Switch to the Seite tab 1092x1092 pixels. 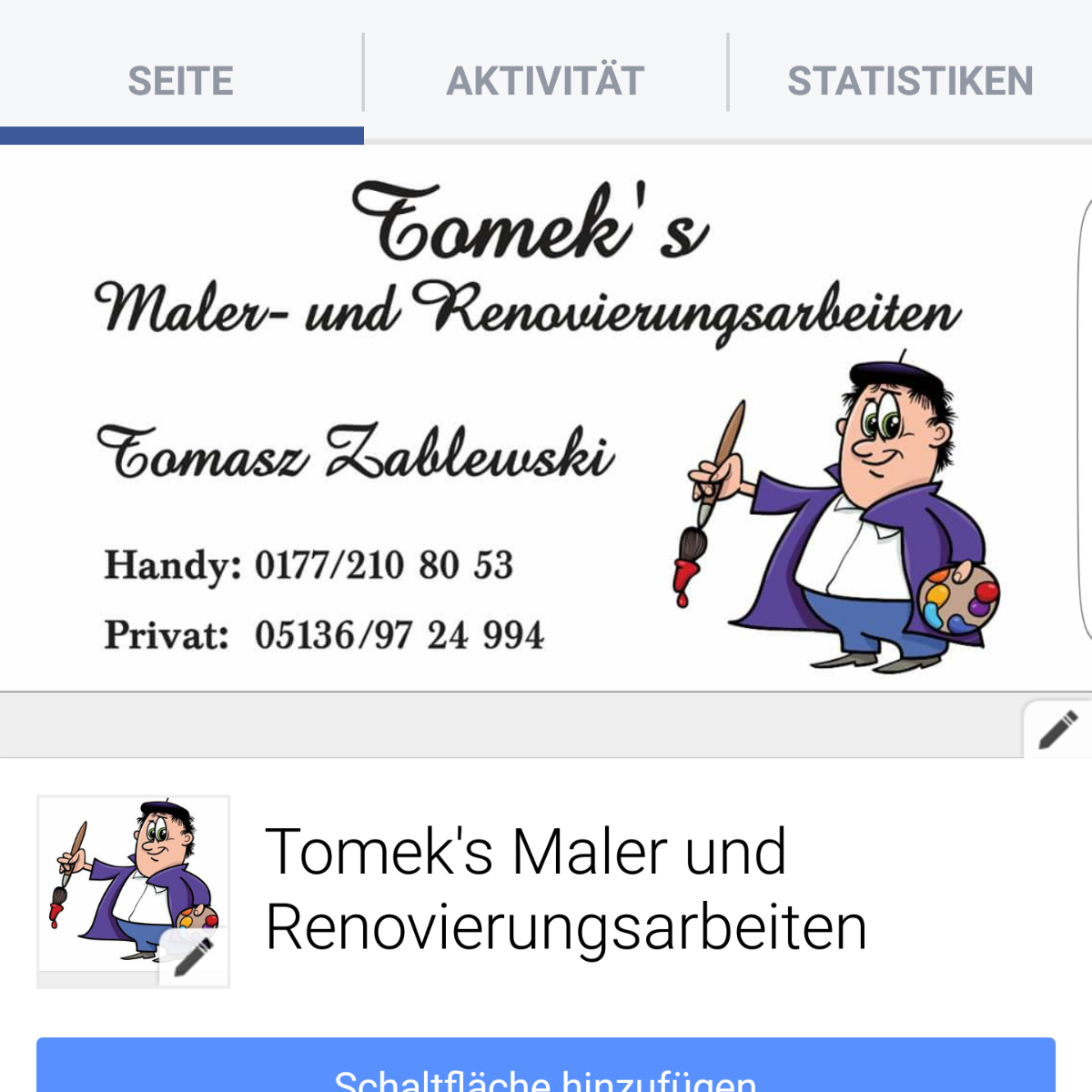click(x=180, y=80)
